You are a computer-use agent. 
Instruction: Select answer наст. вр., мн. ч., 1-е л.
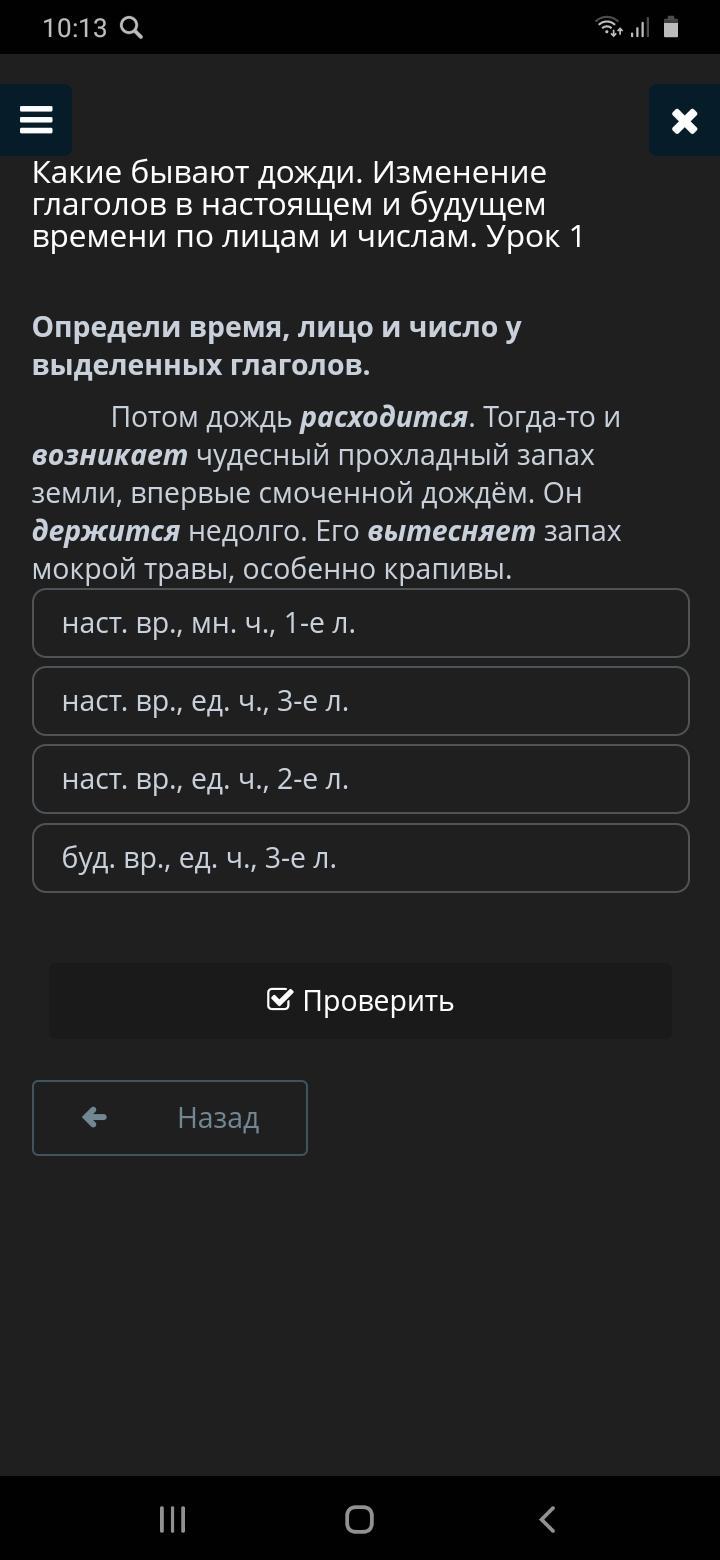361,623
